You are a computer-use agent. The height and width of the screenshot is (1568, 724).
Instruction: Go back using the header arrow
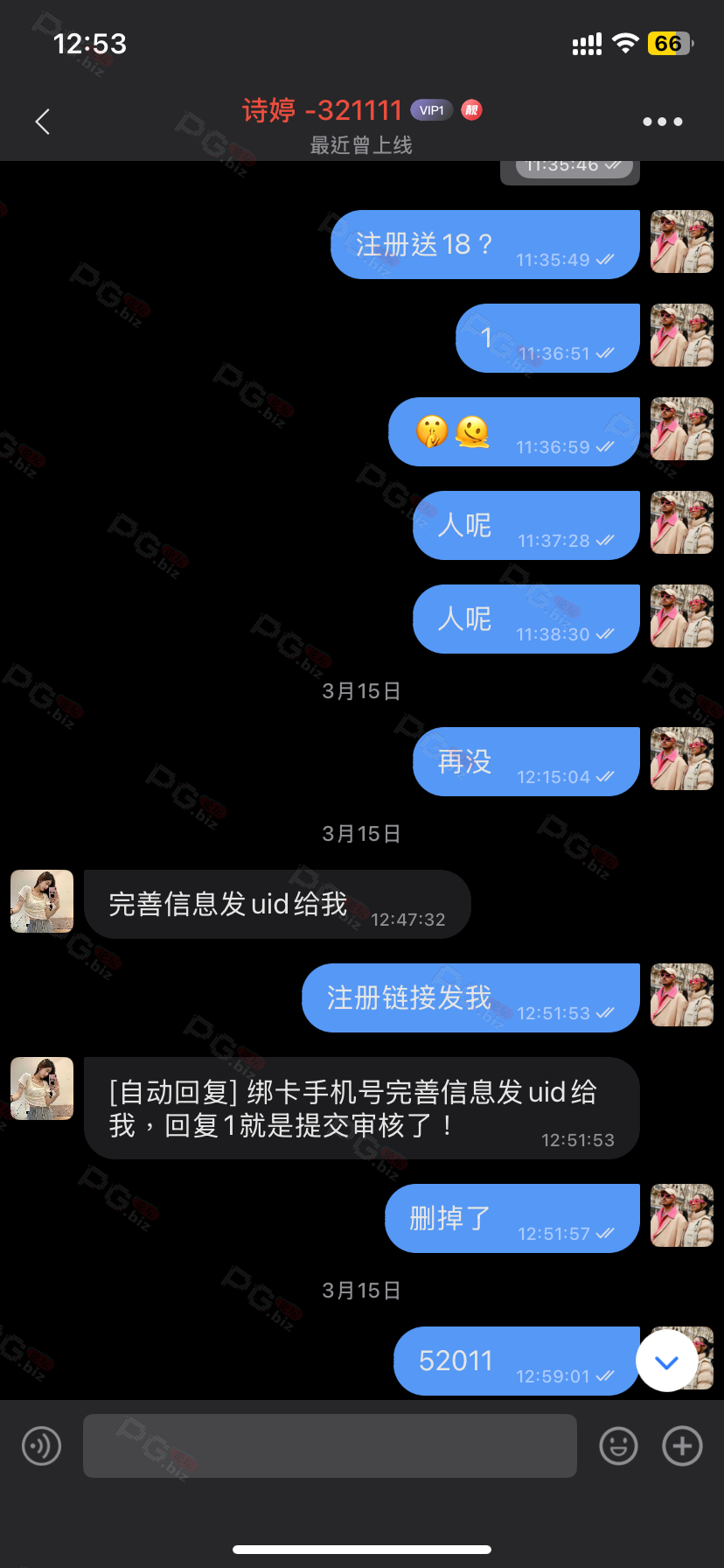(42, 122)
